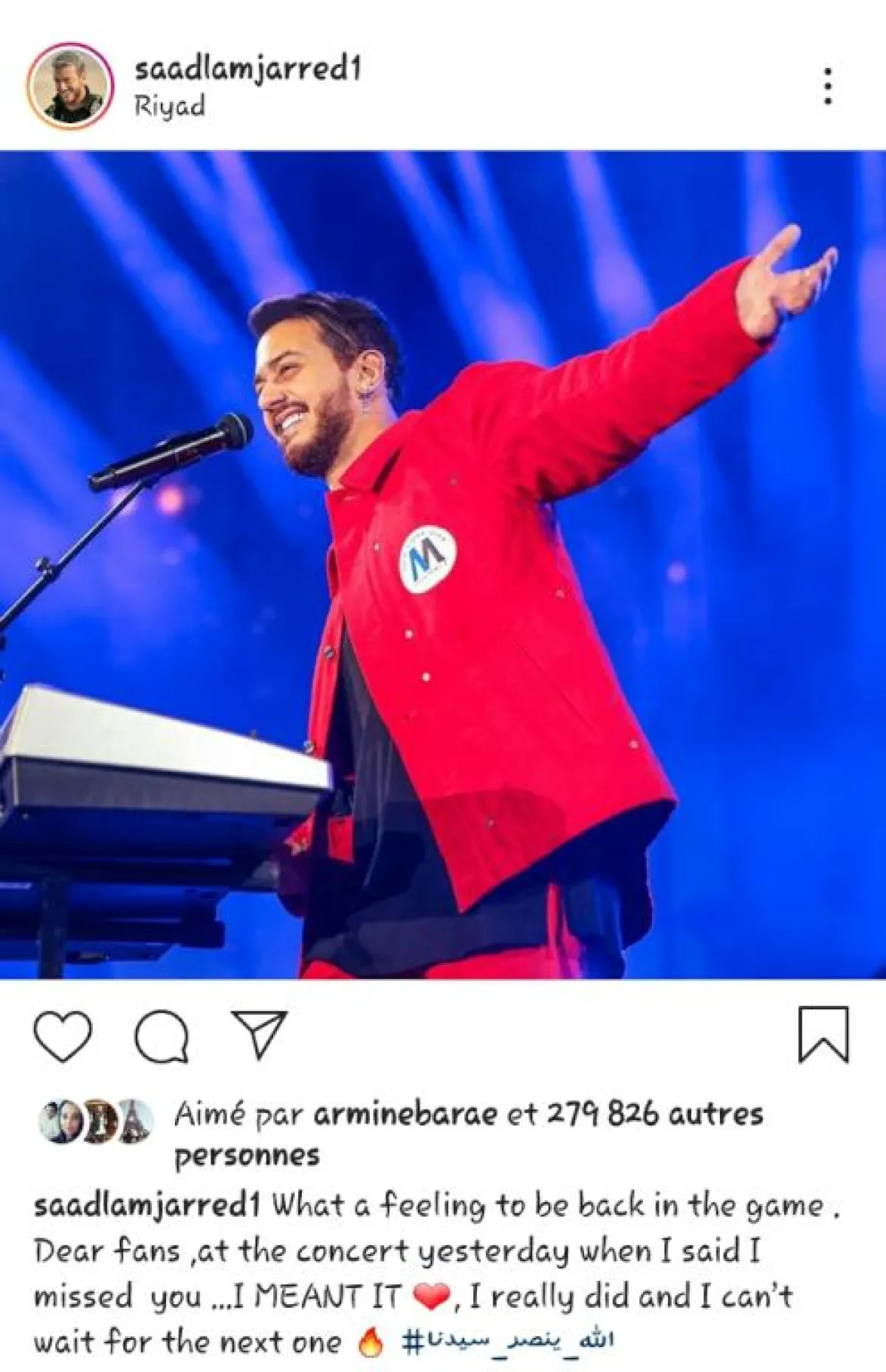The width and height of the screenshot is (886, 1372).
Task: Open comments with the speech bubble icon
Action: point(162,1036)
